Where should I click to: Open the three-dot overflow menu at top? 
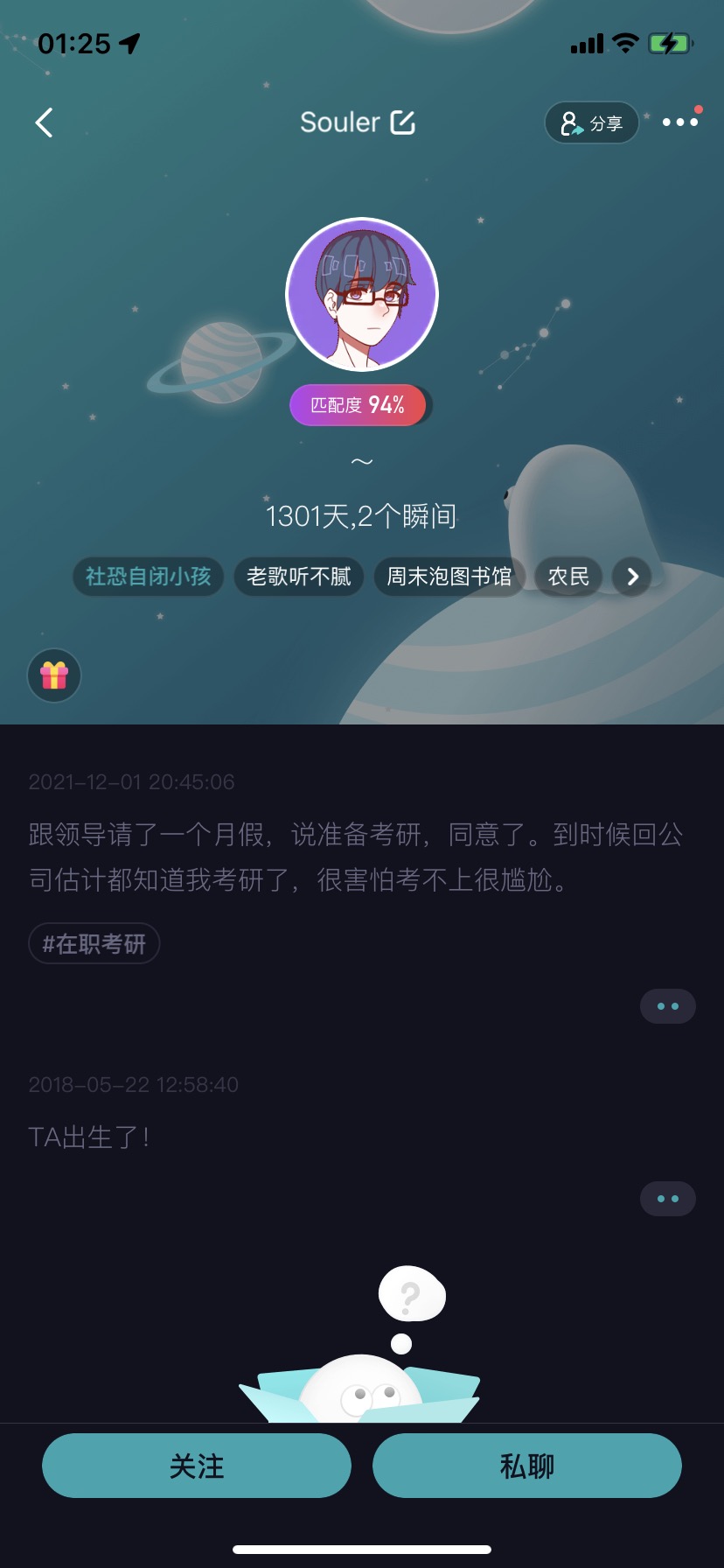(679, 122)
